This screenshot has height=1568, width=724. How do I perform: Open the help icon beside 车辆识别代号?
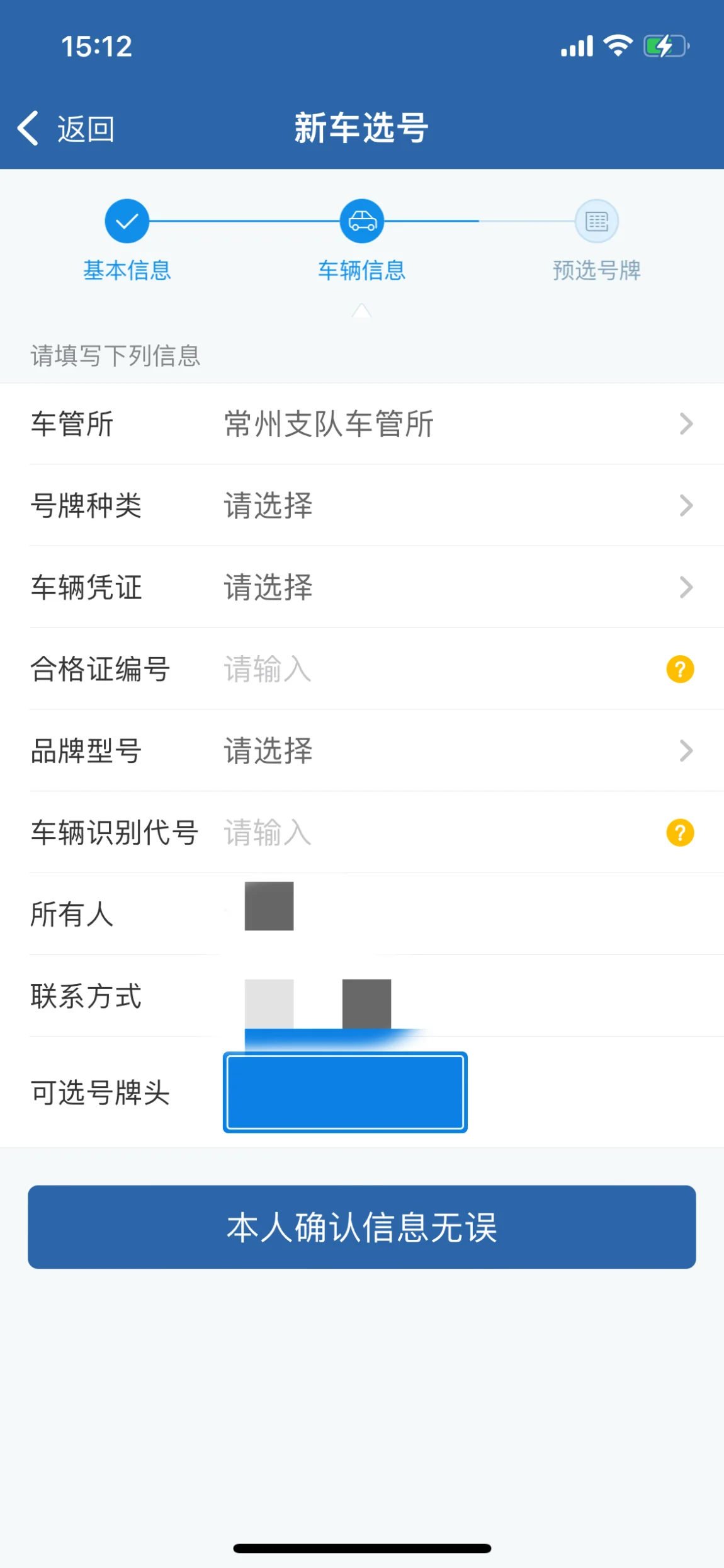[680, 833]
